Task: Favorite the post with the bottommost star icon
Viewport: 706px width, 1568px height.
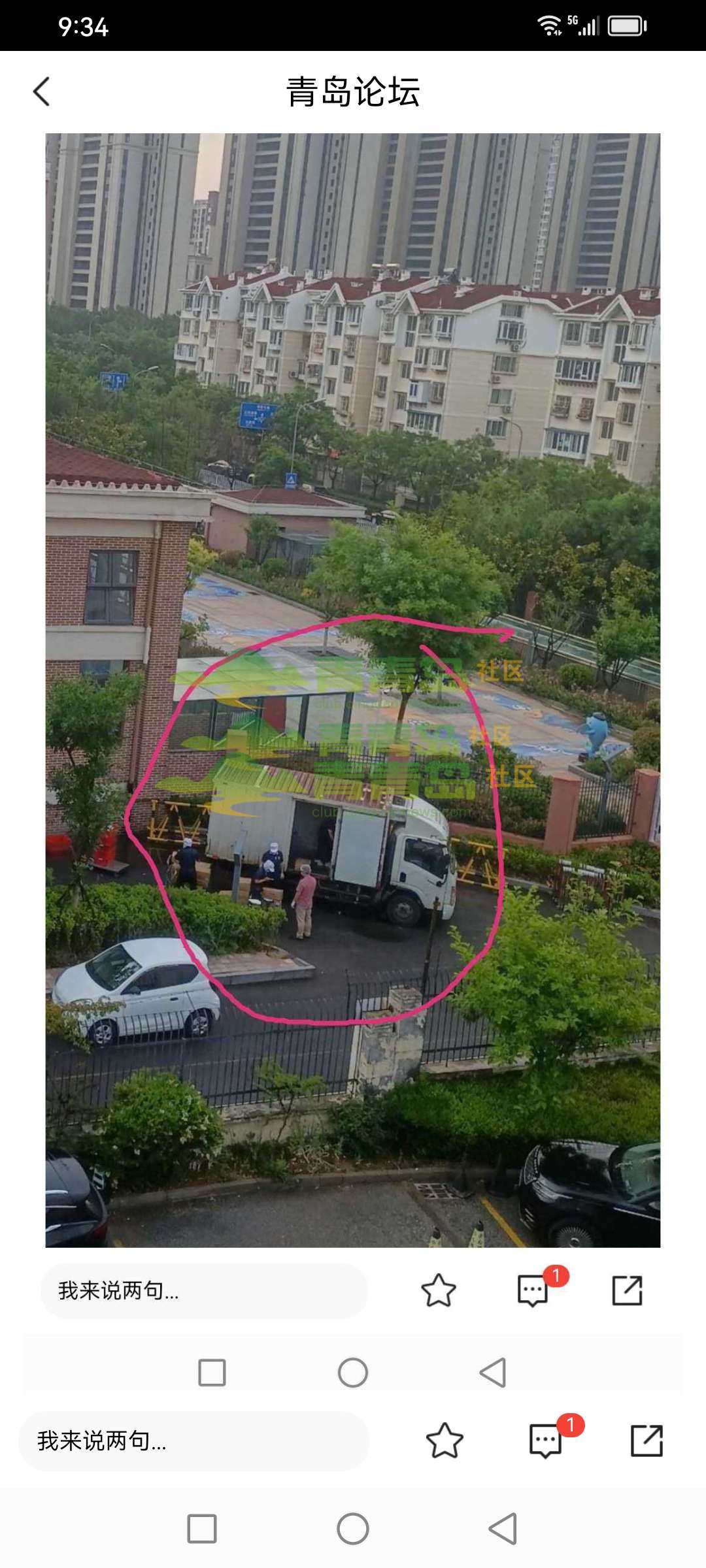Action: pyautogui.click(x=445, y=1441)
